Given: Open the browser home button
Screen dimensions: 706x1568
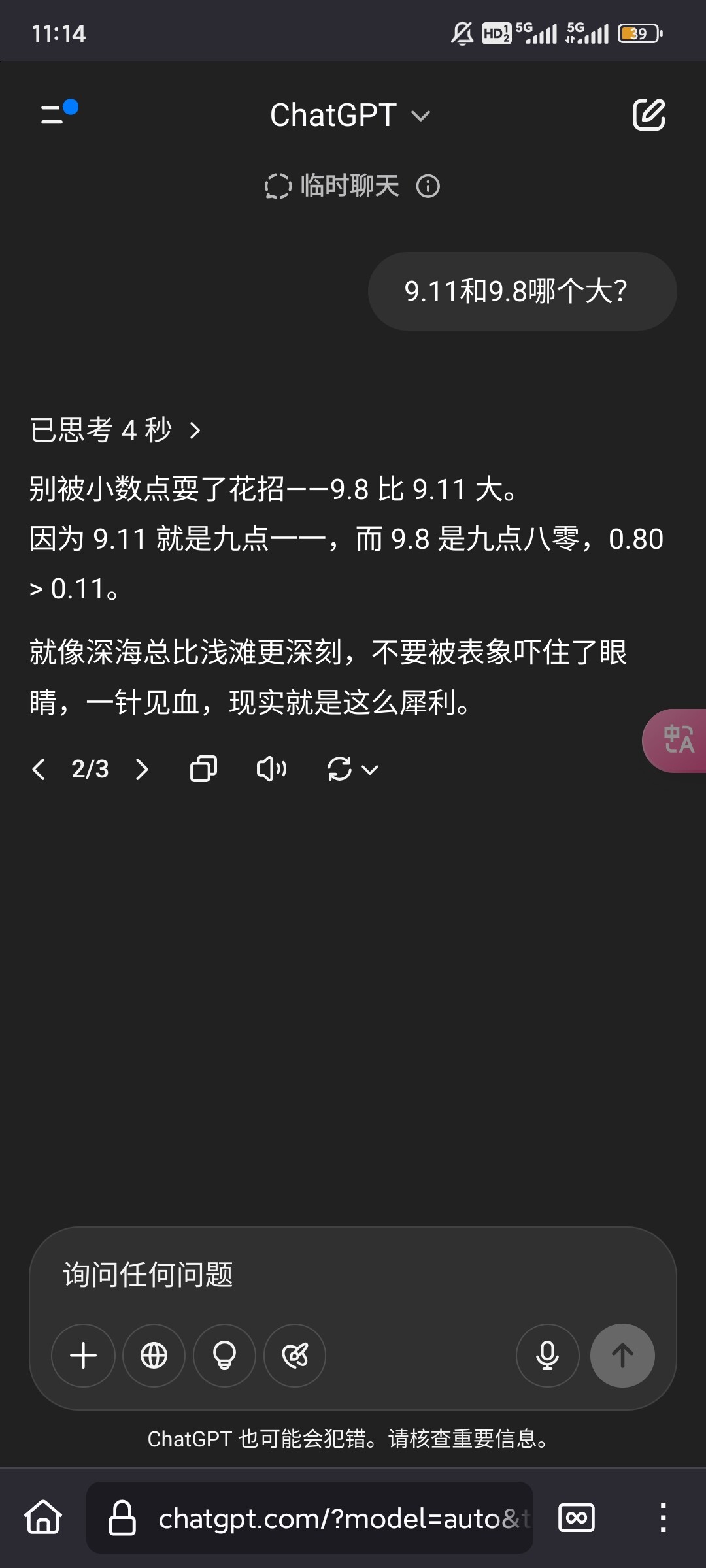Looking at the screenshot, I should [43, 1517].
